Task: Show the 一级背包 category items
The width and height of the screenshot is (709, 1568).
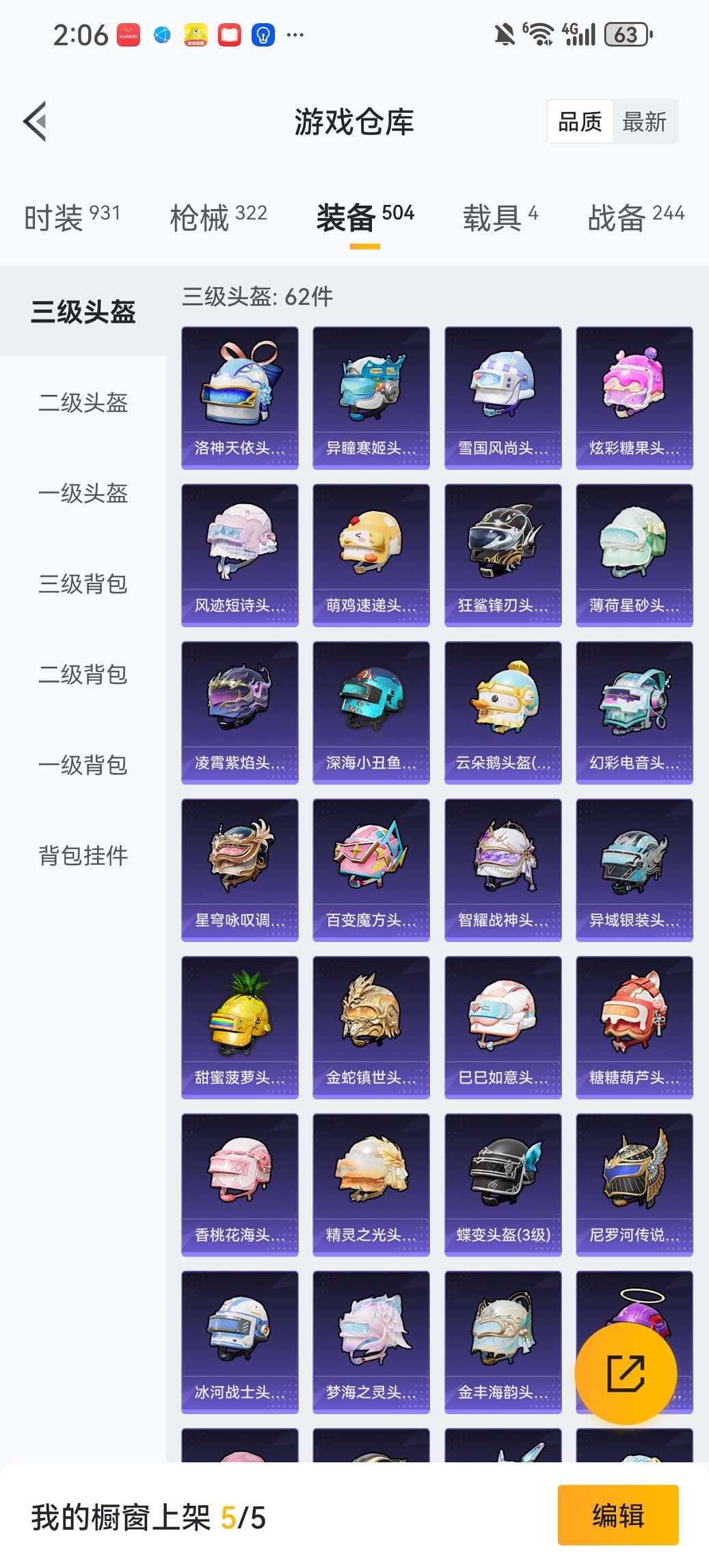Action: pyautogui.click(x=82, y=766)
